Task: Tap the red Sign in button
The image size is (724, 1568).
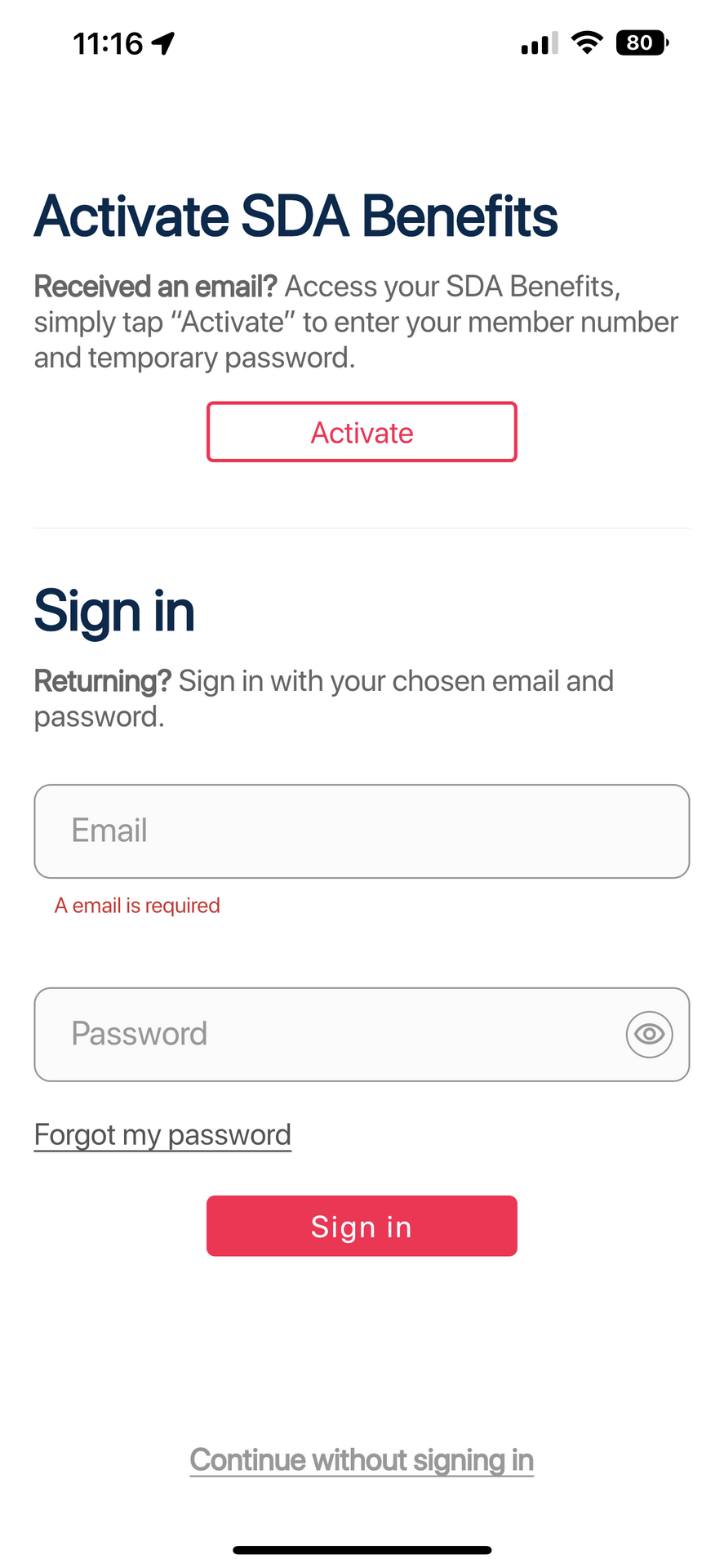Action: point(362,1226)
